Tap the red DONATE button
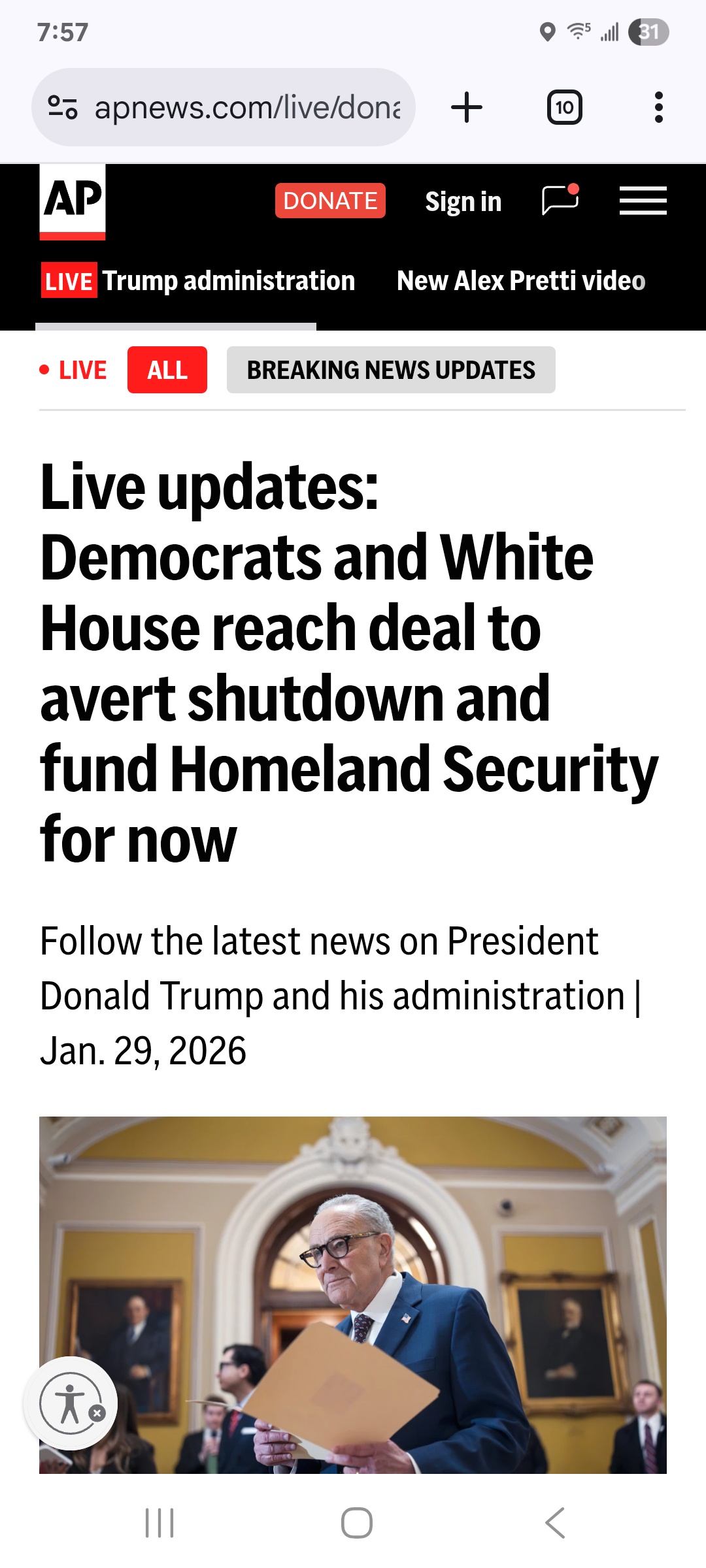This screenshot has height=1568, width=706. coord(330,201)
